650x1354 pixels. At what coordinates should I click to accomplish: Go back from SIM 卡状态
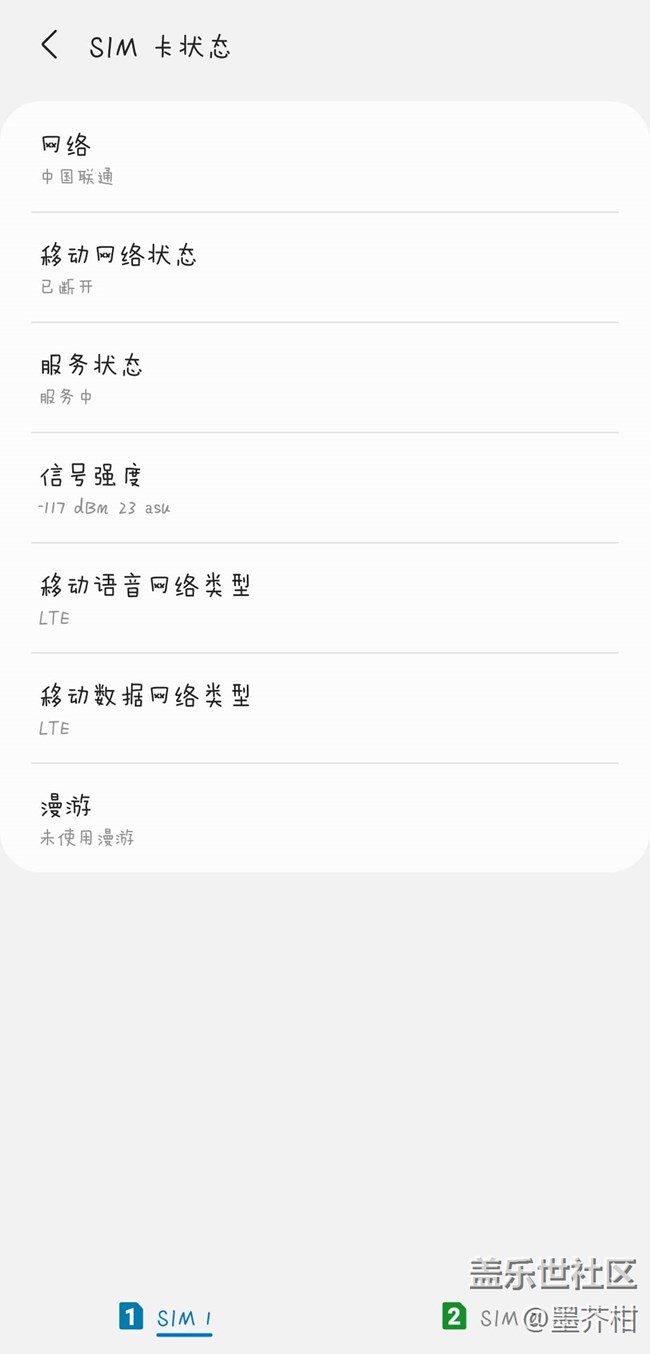tap(49, 46)
